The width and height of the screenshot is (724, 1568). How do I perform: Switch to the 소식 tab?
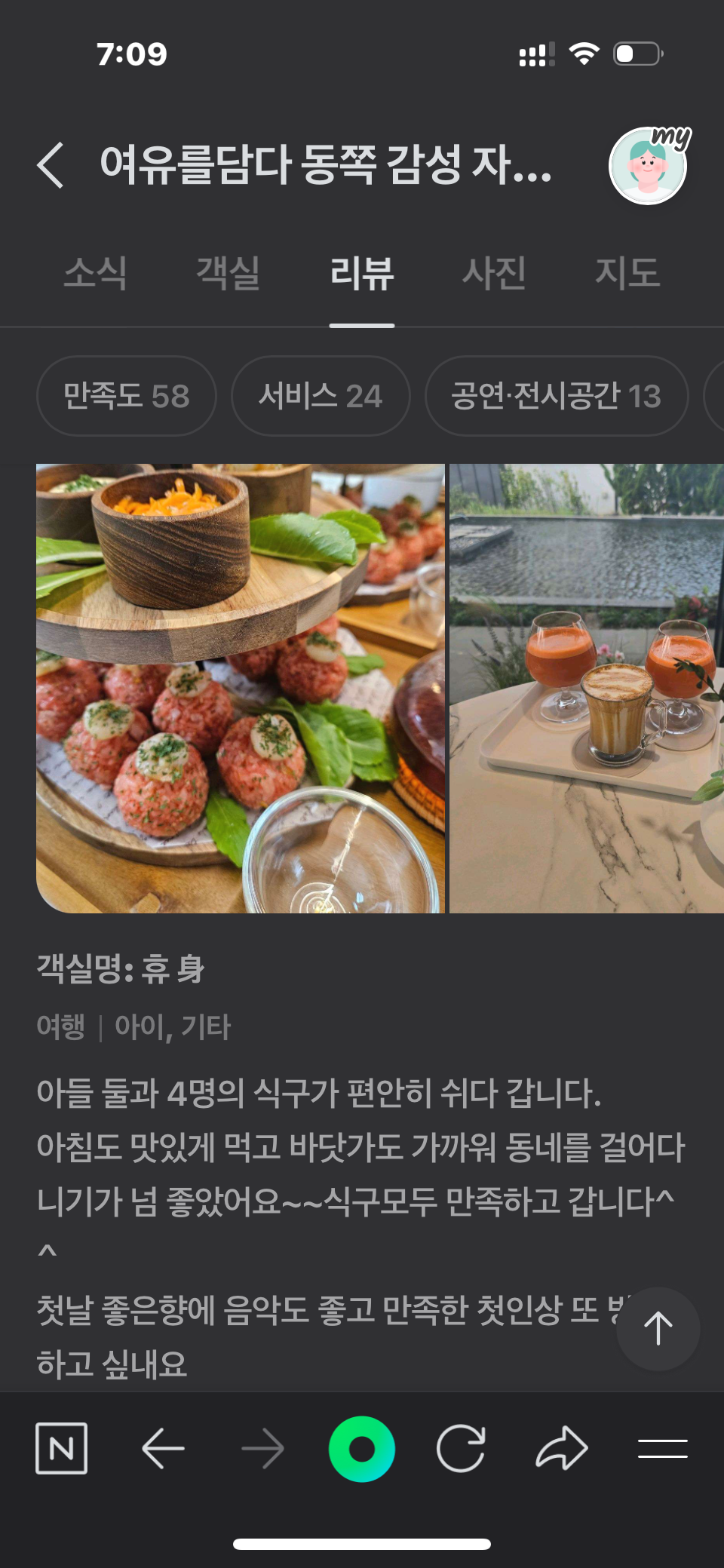click(95, 273)
